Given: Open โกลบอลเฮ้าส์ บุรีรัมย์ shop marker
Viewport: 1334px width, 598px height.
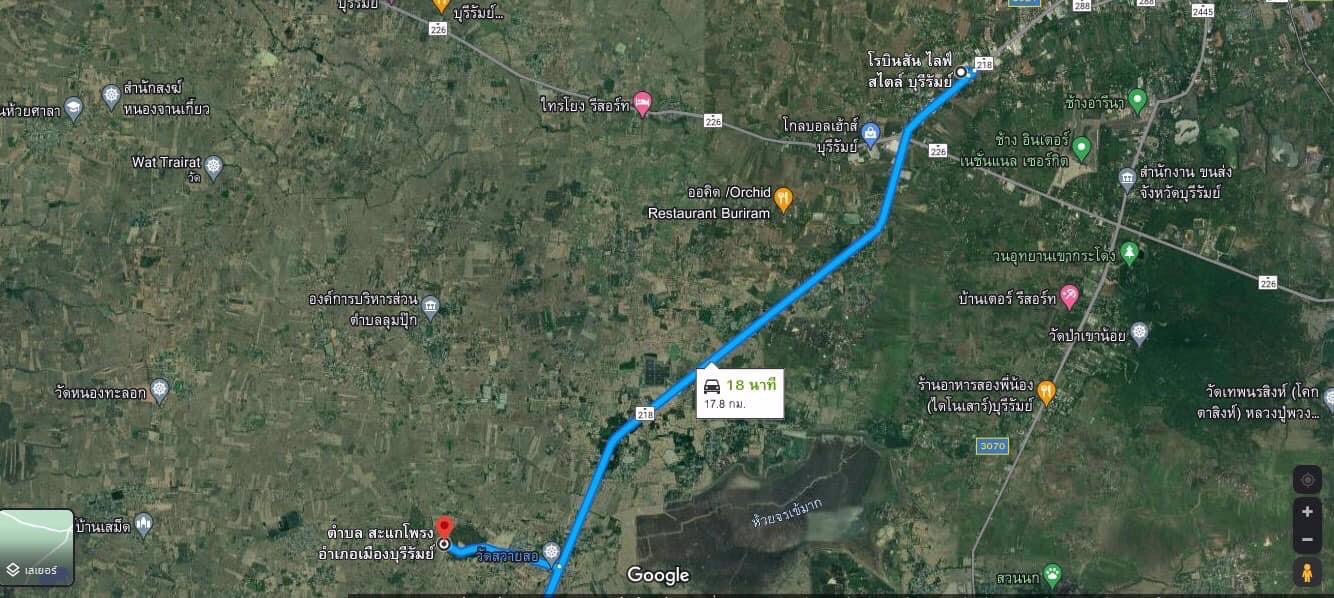Looking at the screenshot, I should (870, 132).
